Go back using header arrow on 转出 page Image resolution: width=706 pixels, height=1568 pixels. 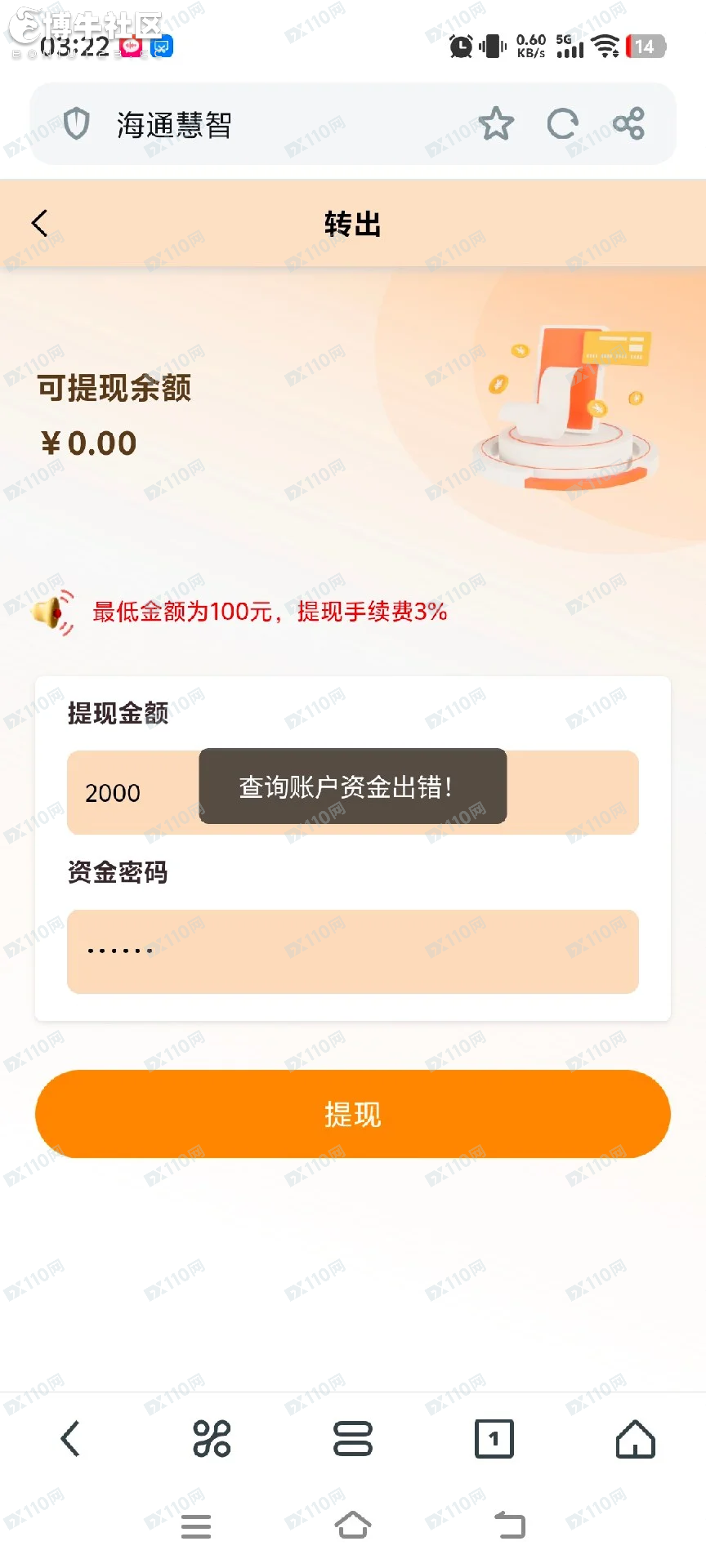[x=39, y=222]
